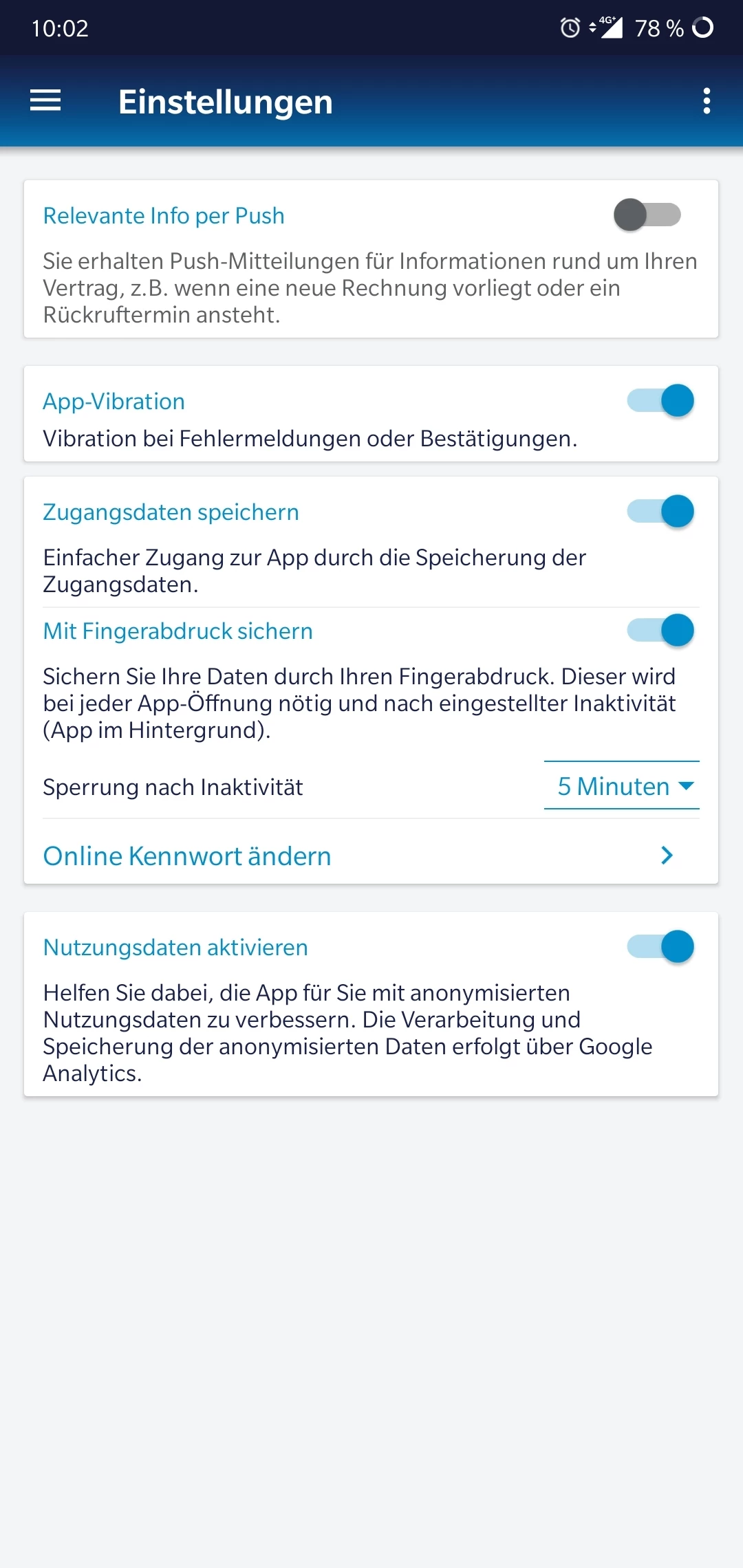Switch off Nutzungsdaten aktivieren
Image resolution: width=743 pixels, height=1568 pixels.
(660, 947)
